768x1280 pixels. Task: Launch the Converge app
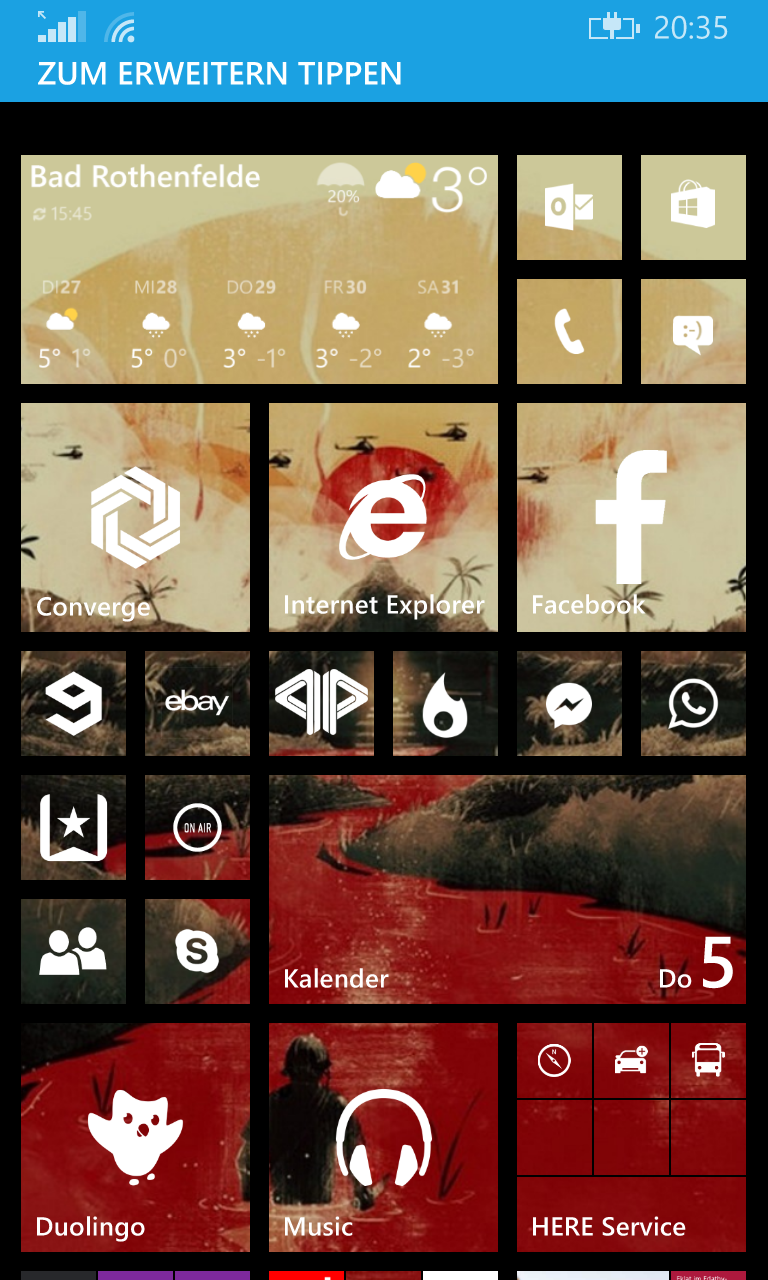(x=135, y=517)
